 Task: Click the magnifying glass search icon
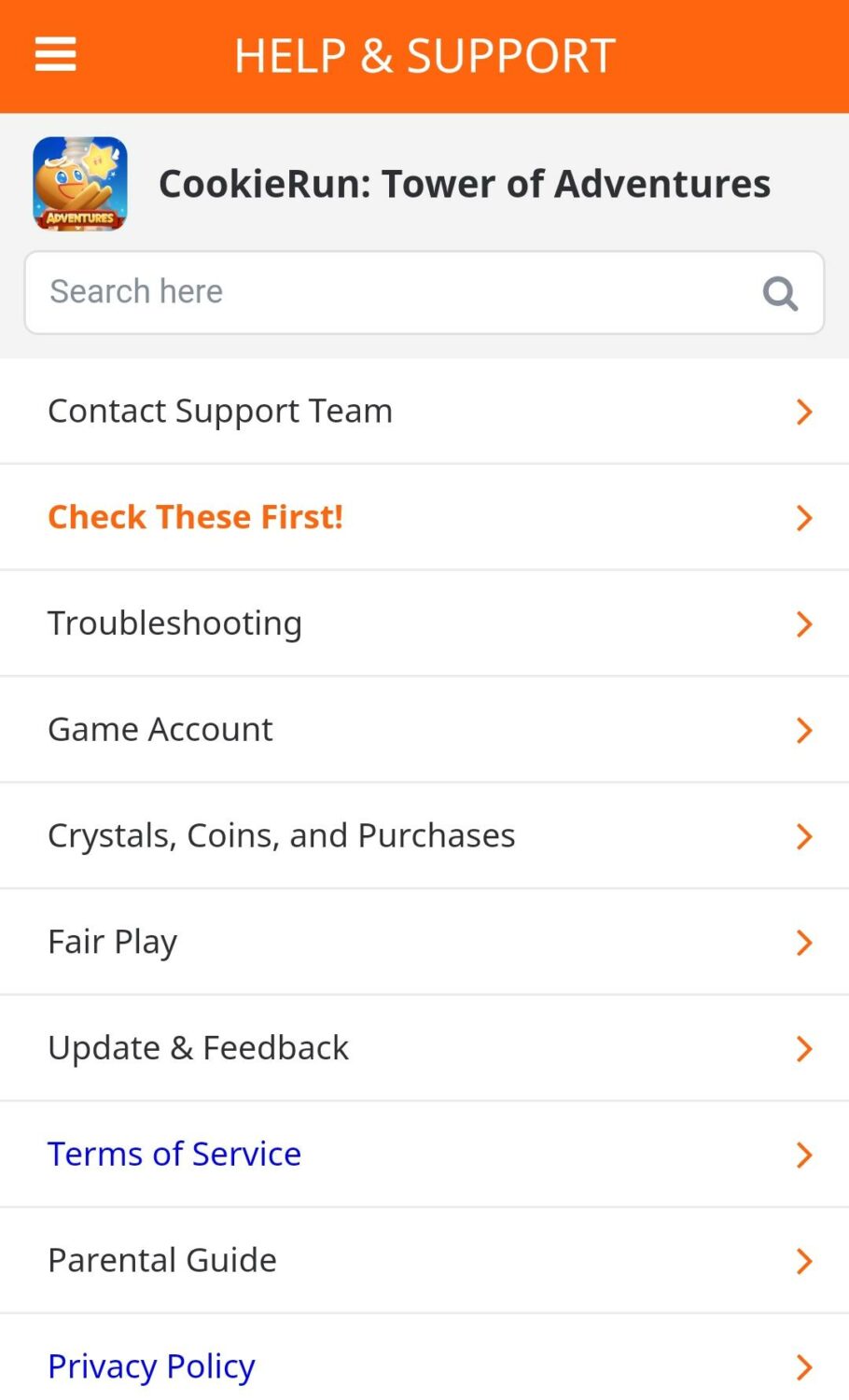[x=780, y=293]
